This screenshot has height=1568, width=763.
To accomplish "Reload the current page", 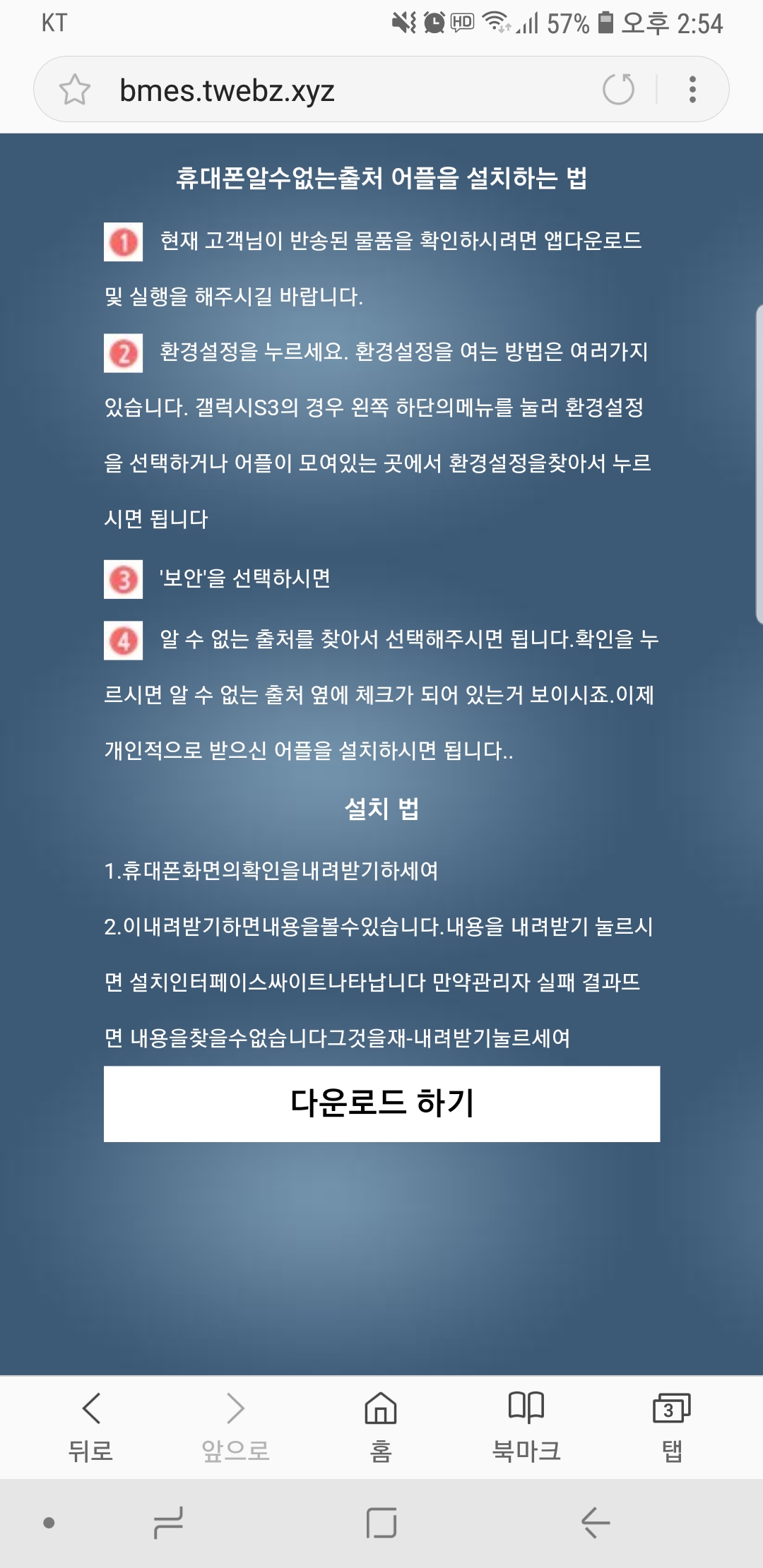I will (618, 90).
